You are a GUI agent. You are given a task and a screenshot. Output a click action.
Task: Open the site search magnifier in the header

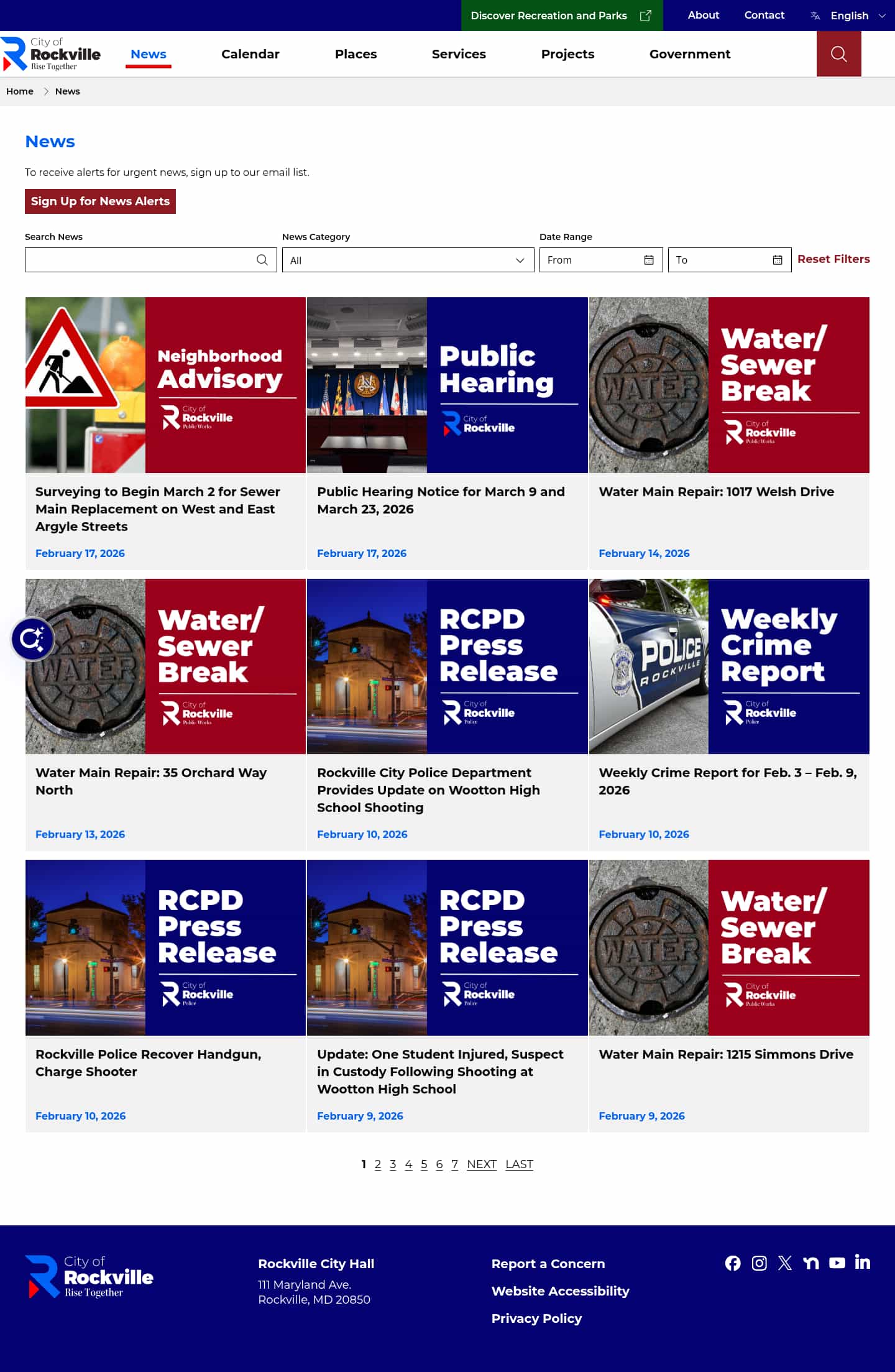838,54
